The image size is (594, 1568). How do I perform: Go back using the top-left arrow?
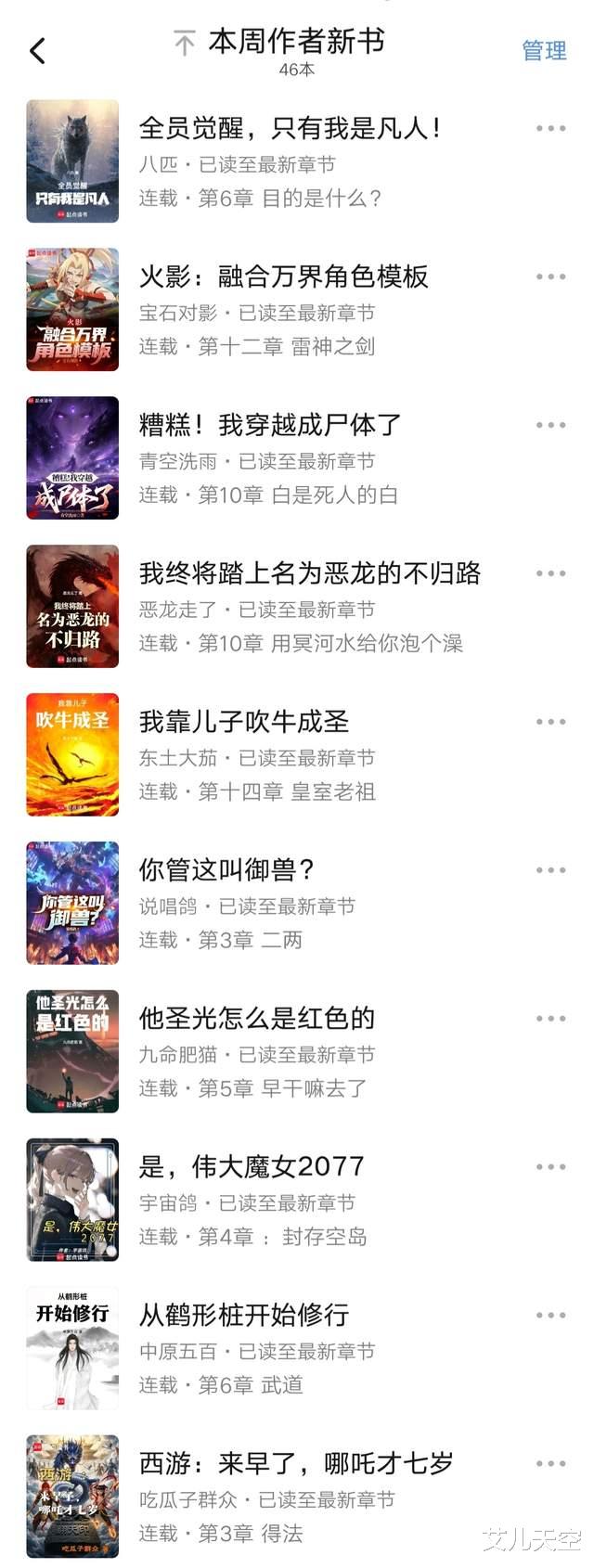(38, 51)
